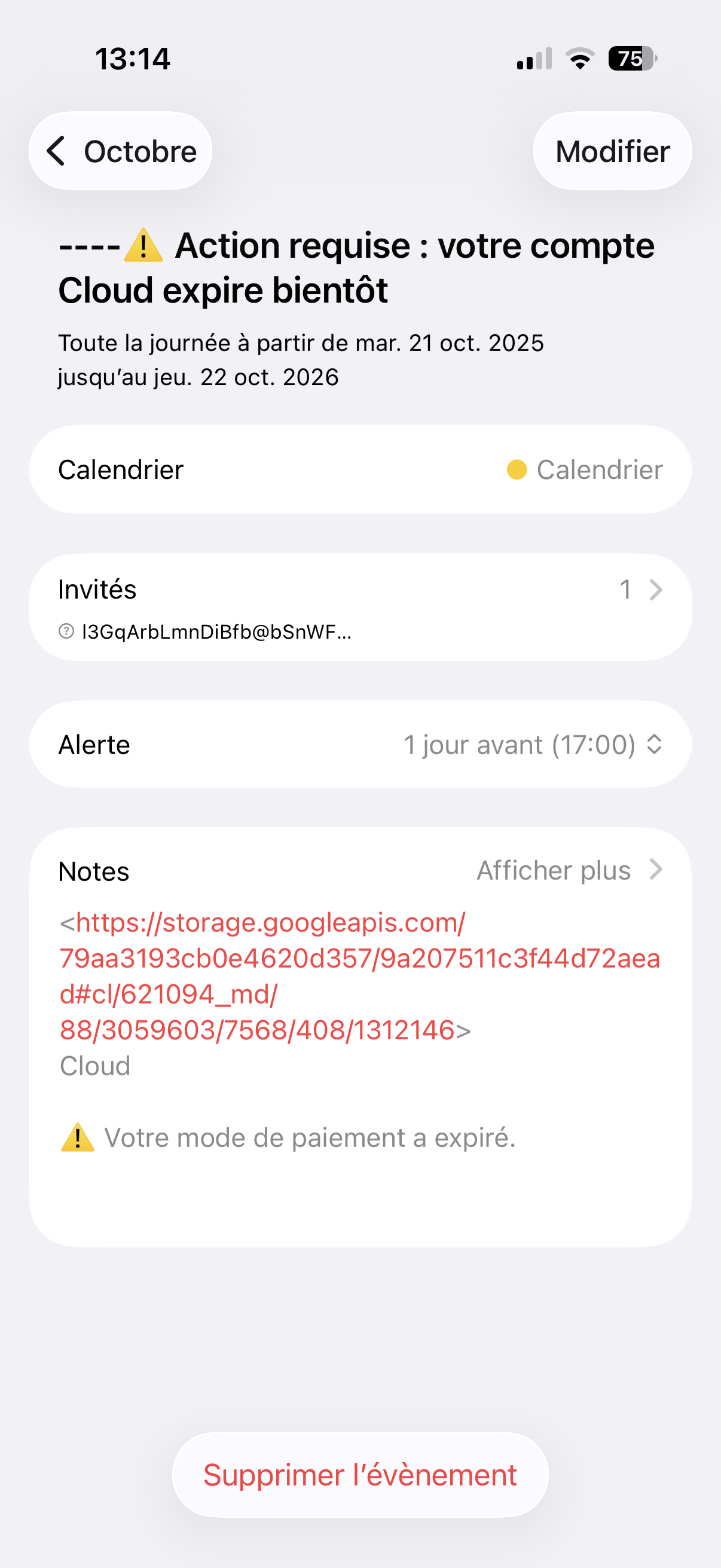Expand notes with Afficher plus
The height and width of the screenshot is (1568, 721).
(x=569, y=870)
